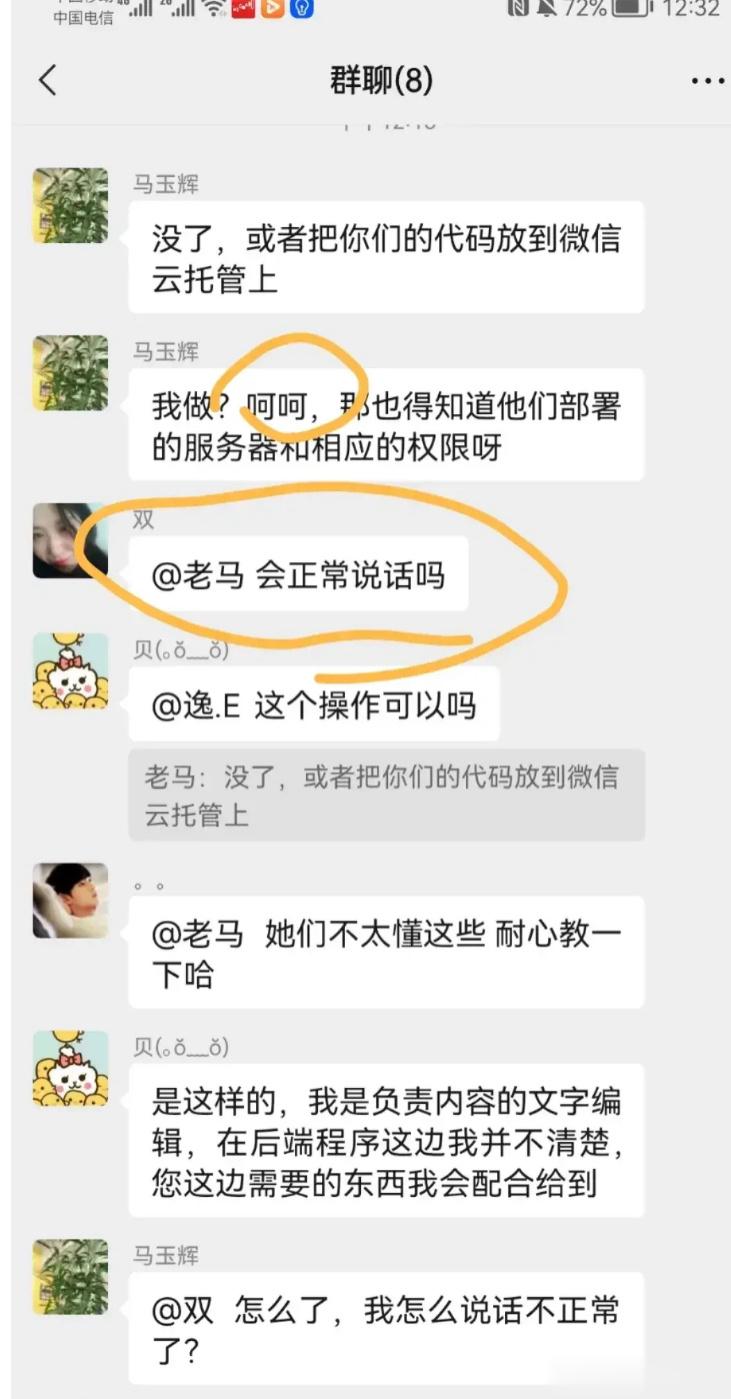Open °。's profile avatar

tap(69, 899)
